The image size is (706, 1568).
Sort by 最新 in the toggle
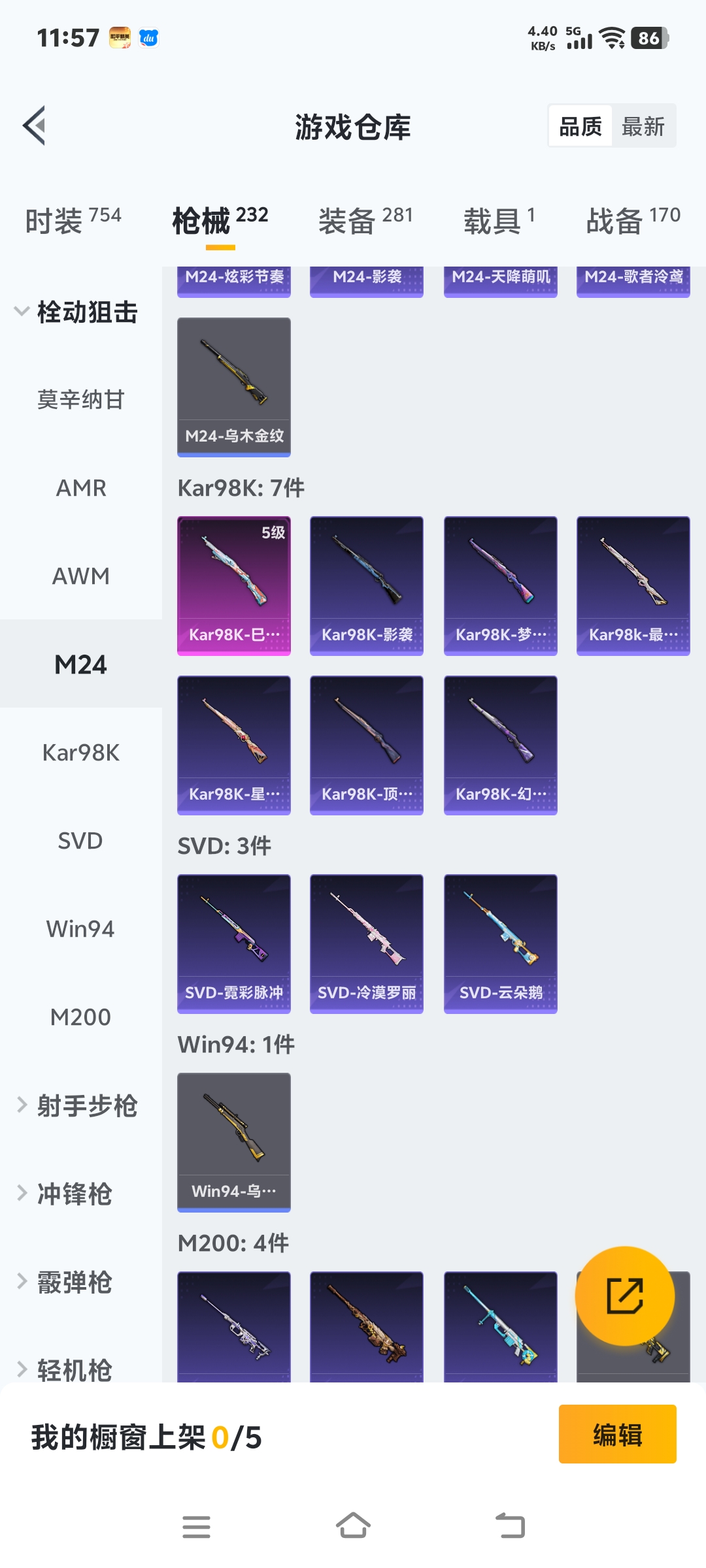(x=643, y=126)
